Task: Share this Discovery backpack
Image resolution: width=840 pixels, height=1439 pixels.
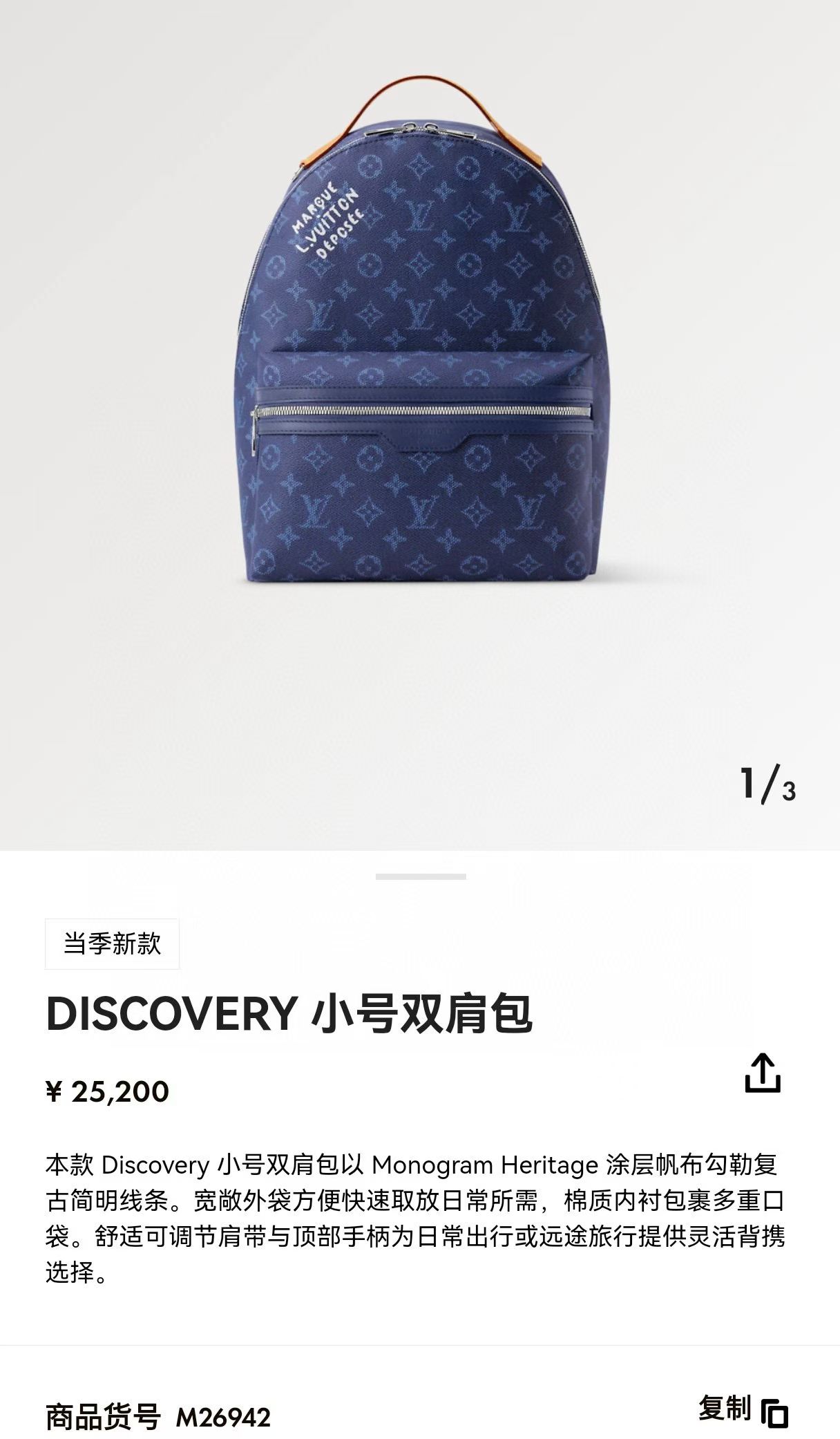Action: click(x=762, y=1073)
